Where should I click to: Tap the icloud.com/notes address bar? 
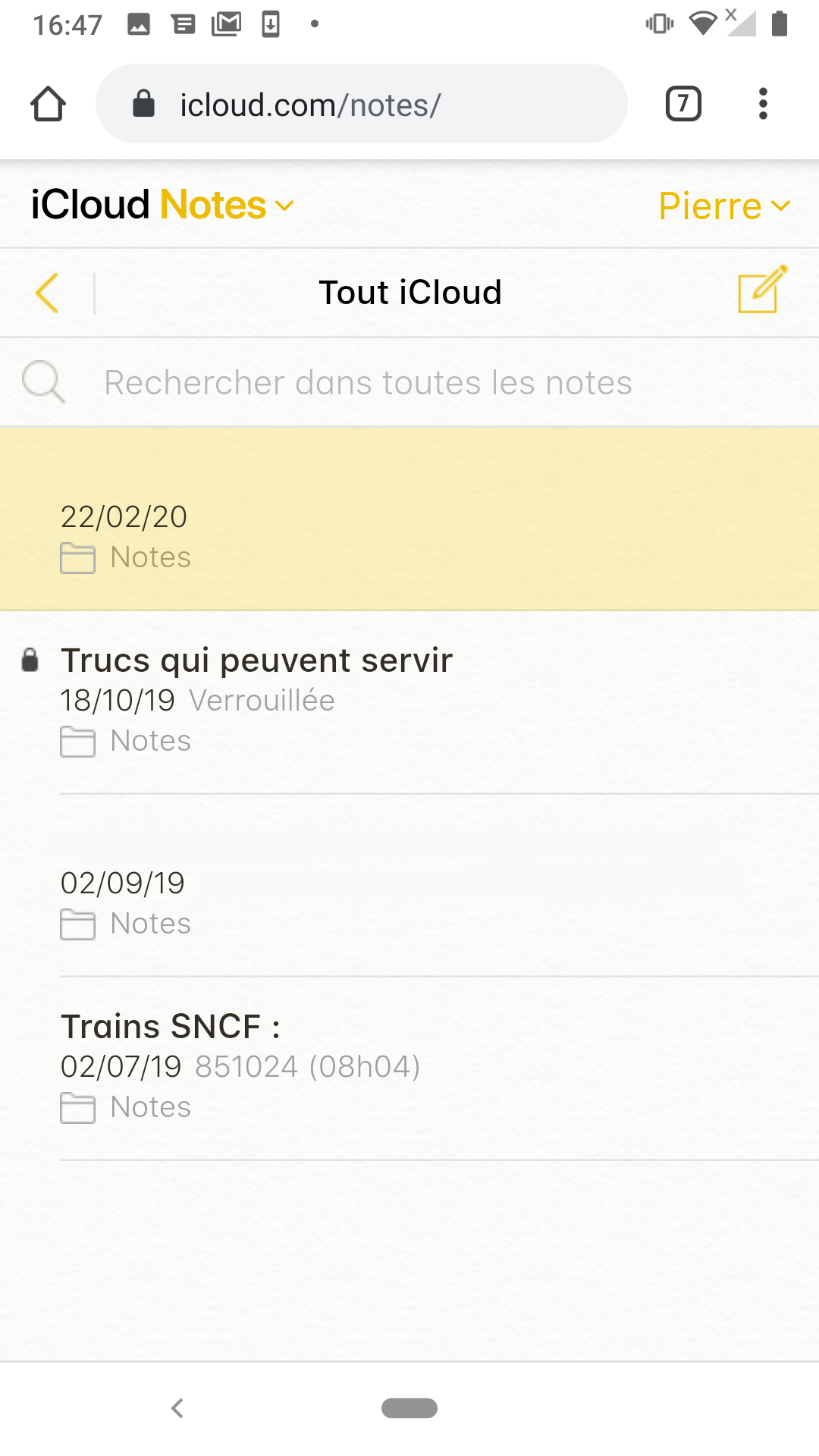coord(362,104)
